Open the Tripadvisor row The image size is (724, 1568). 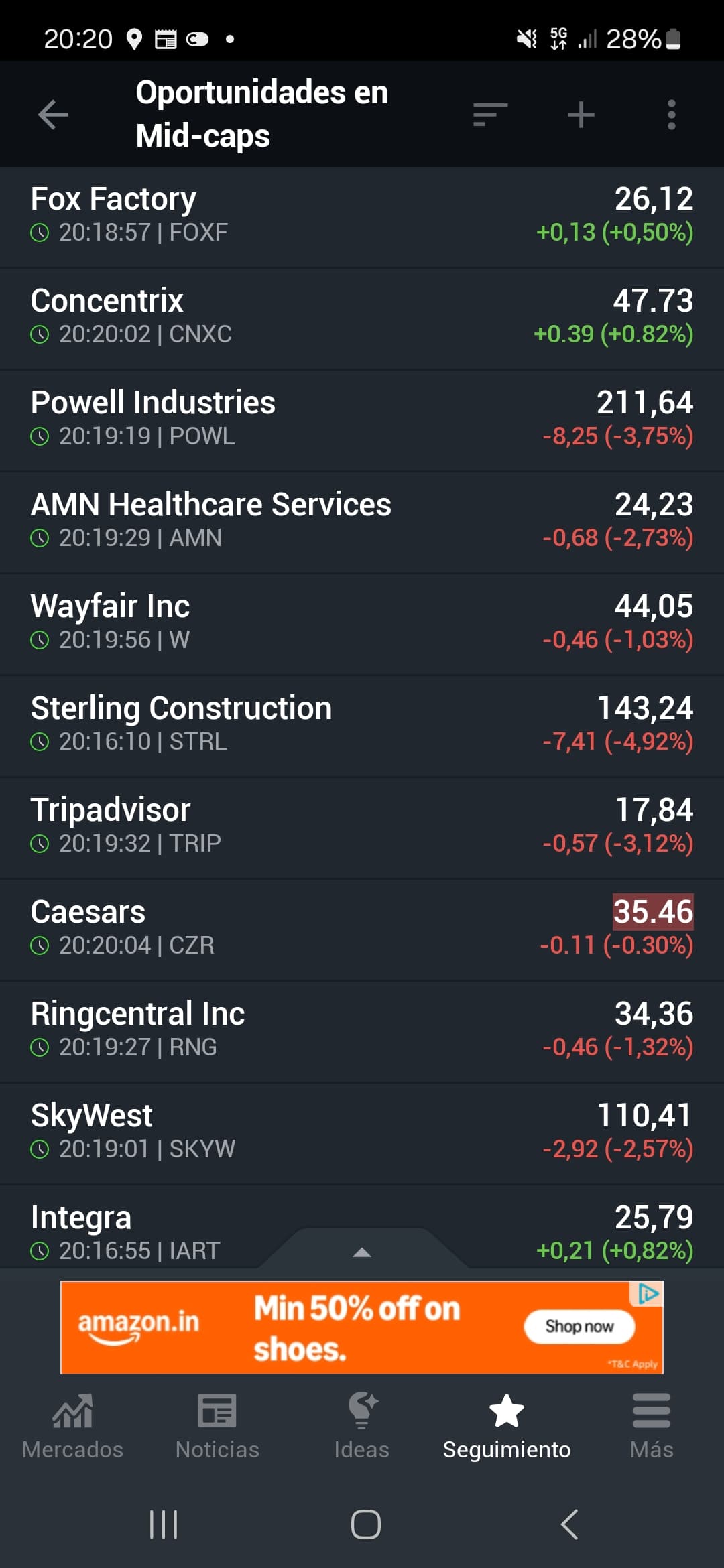[x=362, y=828]
